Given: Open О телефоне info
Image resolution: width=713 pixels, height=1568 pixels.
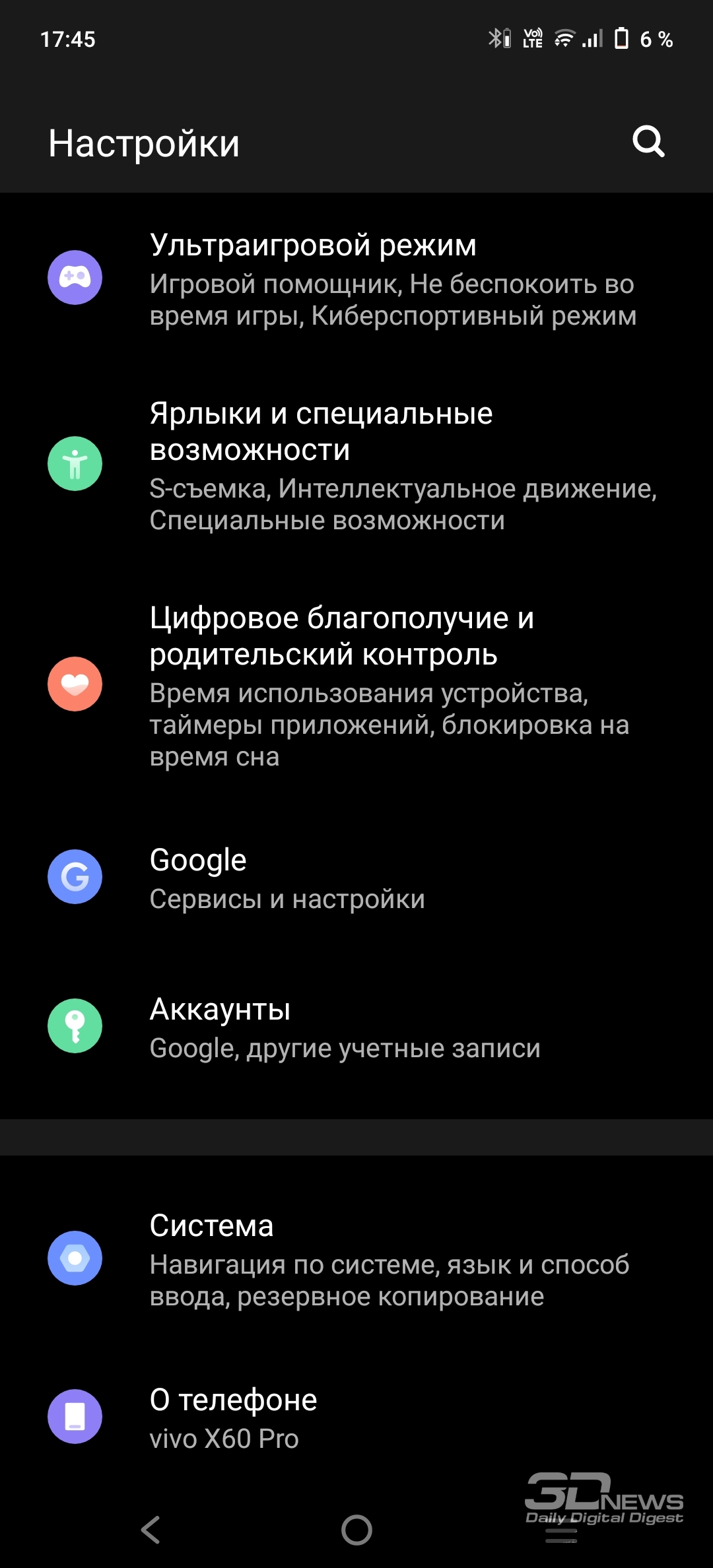Looking at the screenshot, I should click(x=356, y=1418).
